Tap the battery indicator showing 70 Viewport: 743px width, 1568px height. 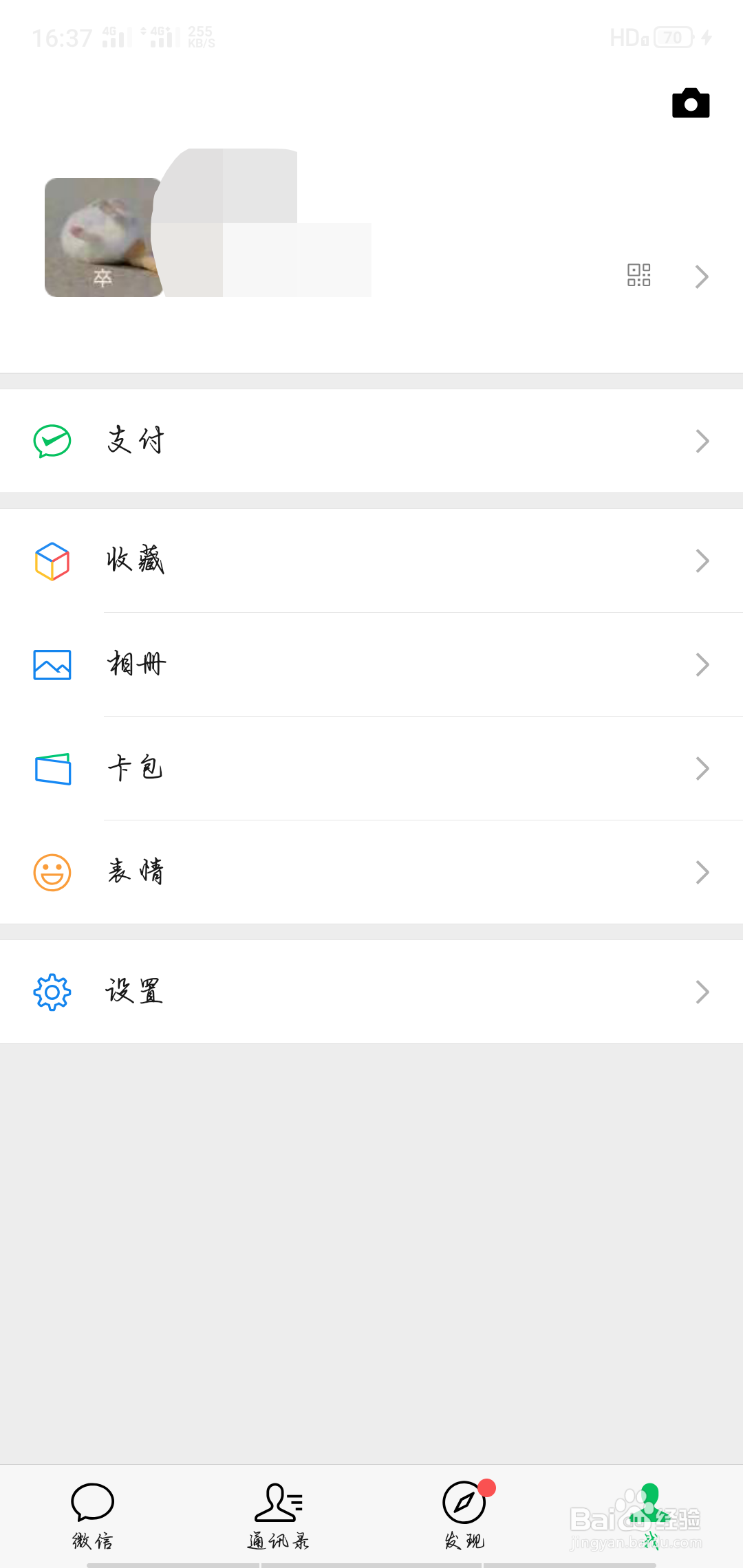click(x=672, y=36)
